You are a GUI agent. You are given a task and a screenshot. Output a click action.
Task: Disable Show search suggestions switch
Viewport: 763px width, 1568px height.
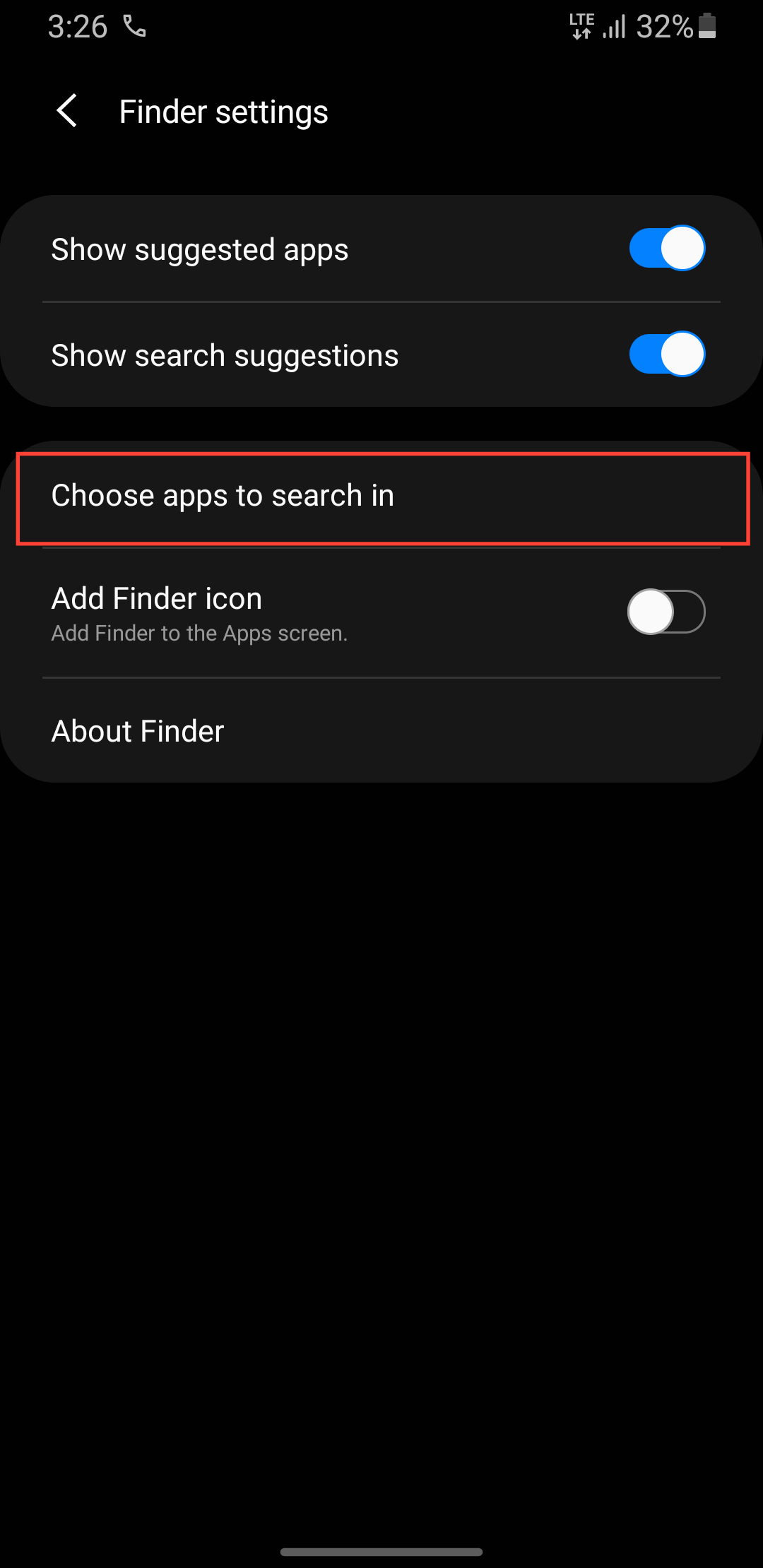[x=666, y=355]
